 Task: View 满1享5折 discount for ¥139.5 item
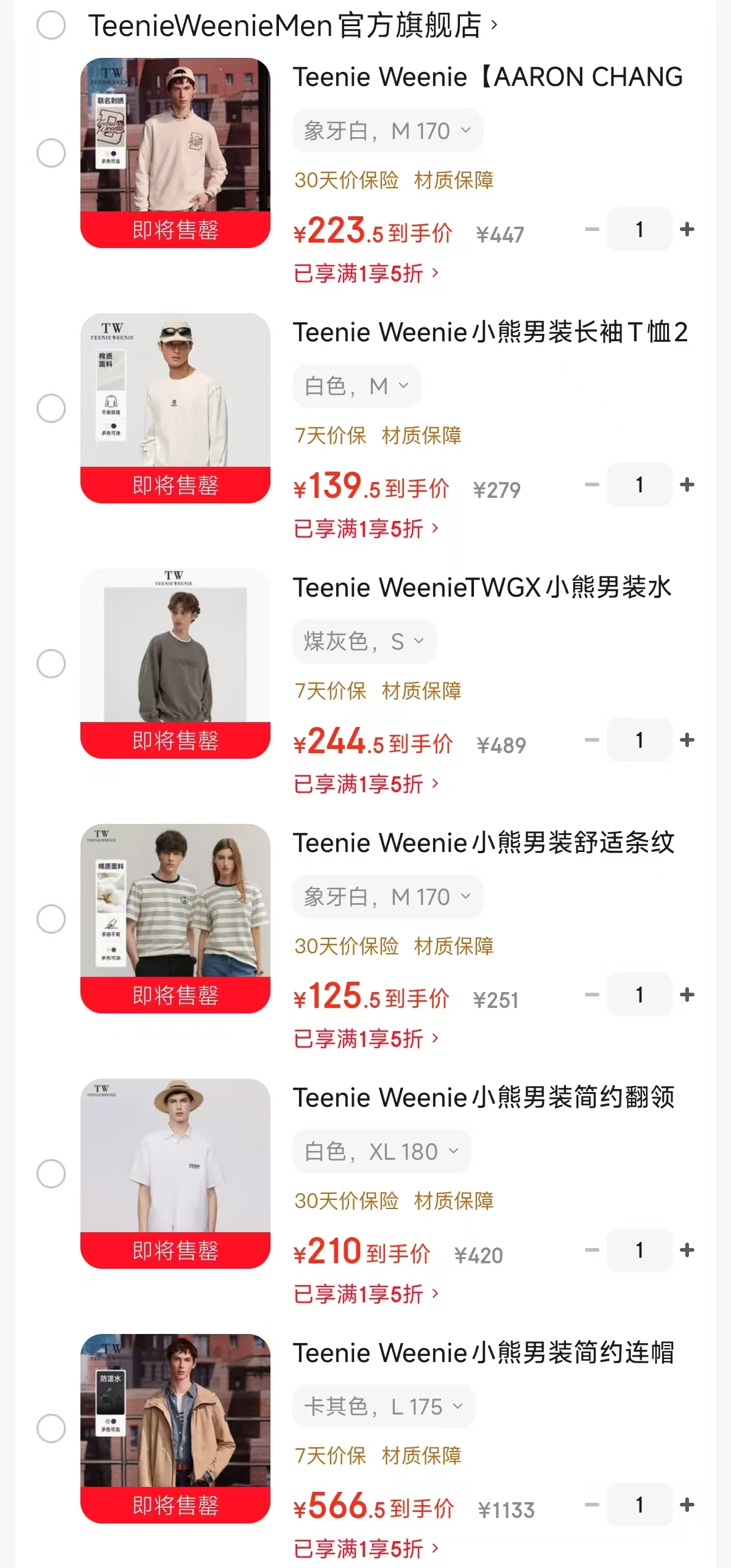point(365,529)
